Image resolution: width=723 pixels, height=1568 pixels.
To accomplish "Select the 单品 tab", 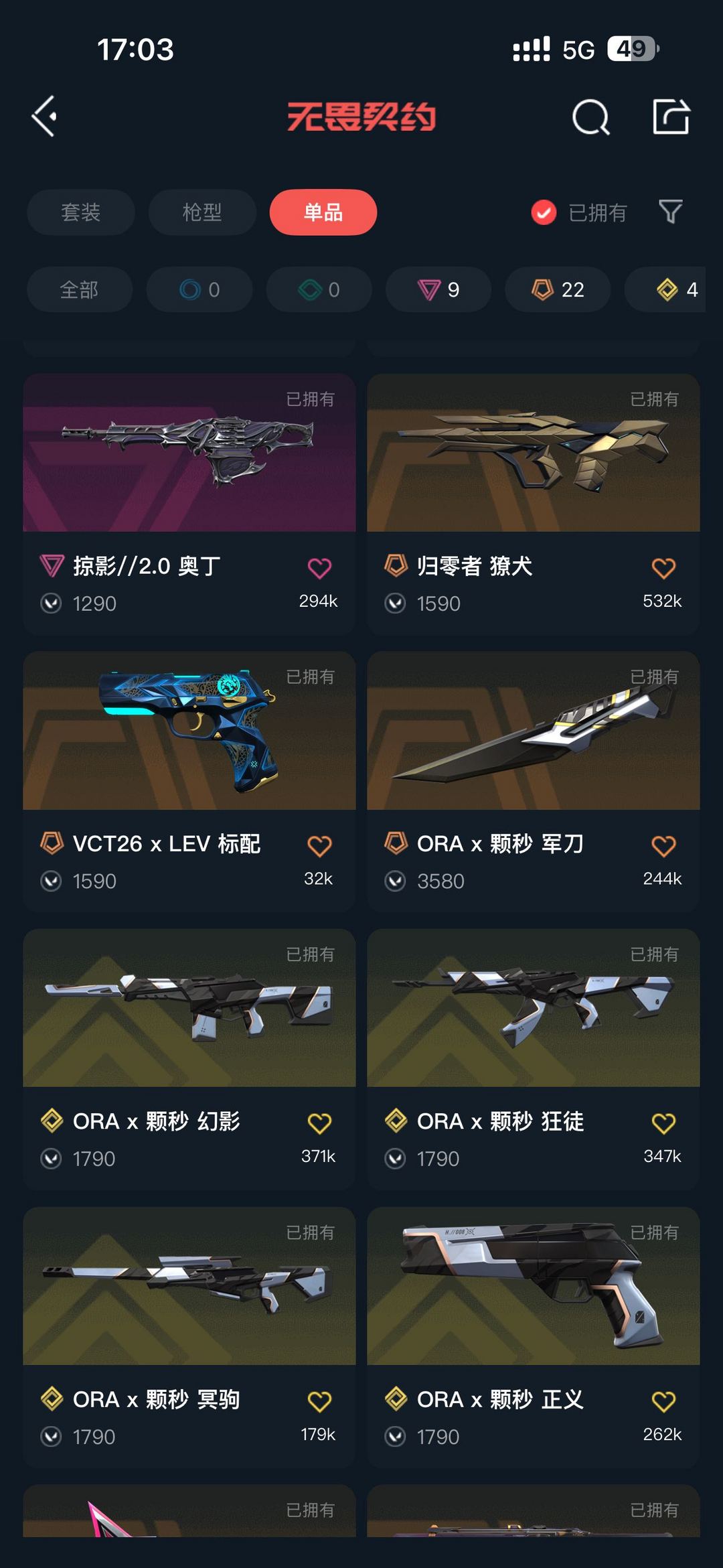I will 323,212.
